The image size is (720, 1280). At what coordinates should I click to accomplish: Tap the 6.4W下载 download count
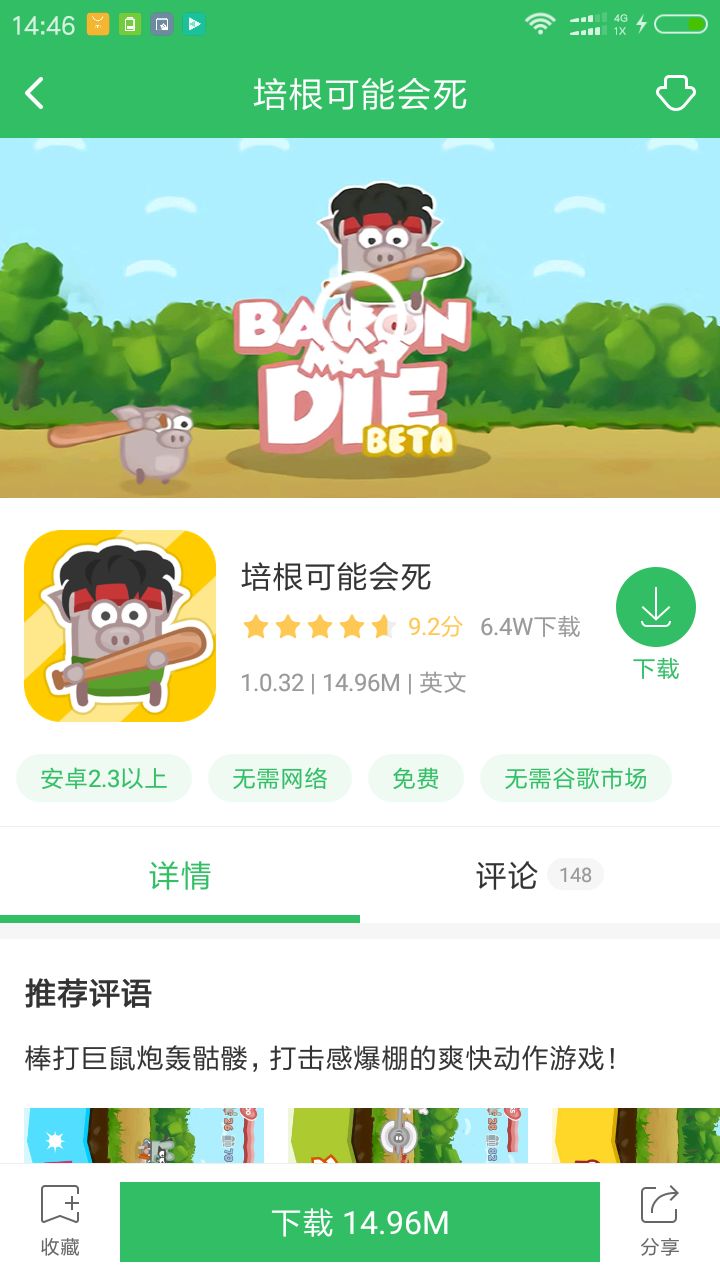[x=530, y=626]
